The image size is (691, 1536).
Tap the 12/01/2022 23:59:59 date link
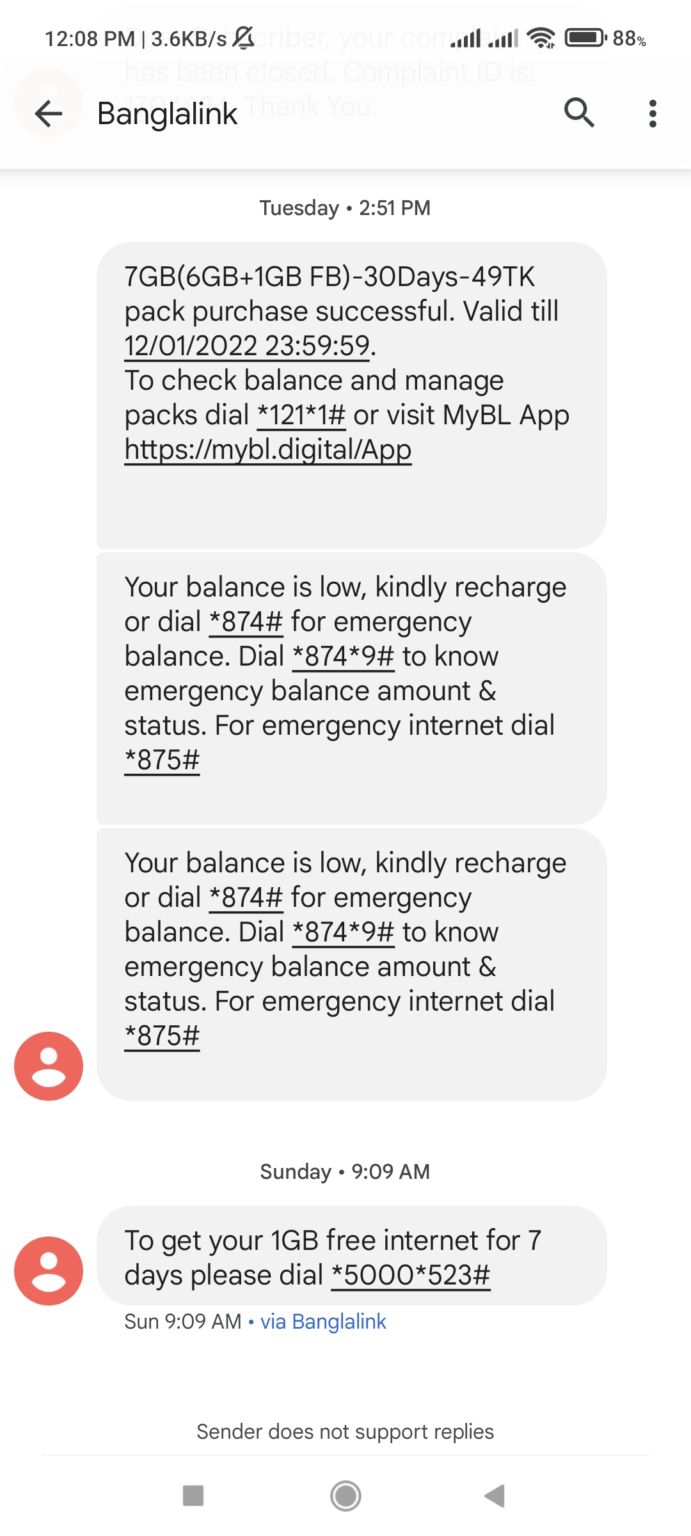[x=248, y=346]
